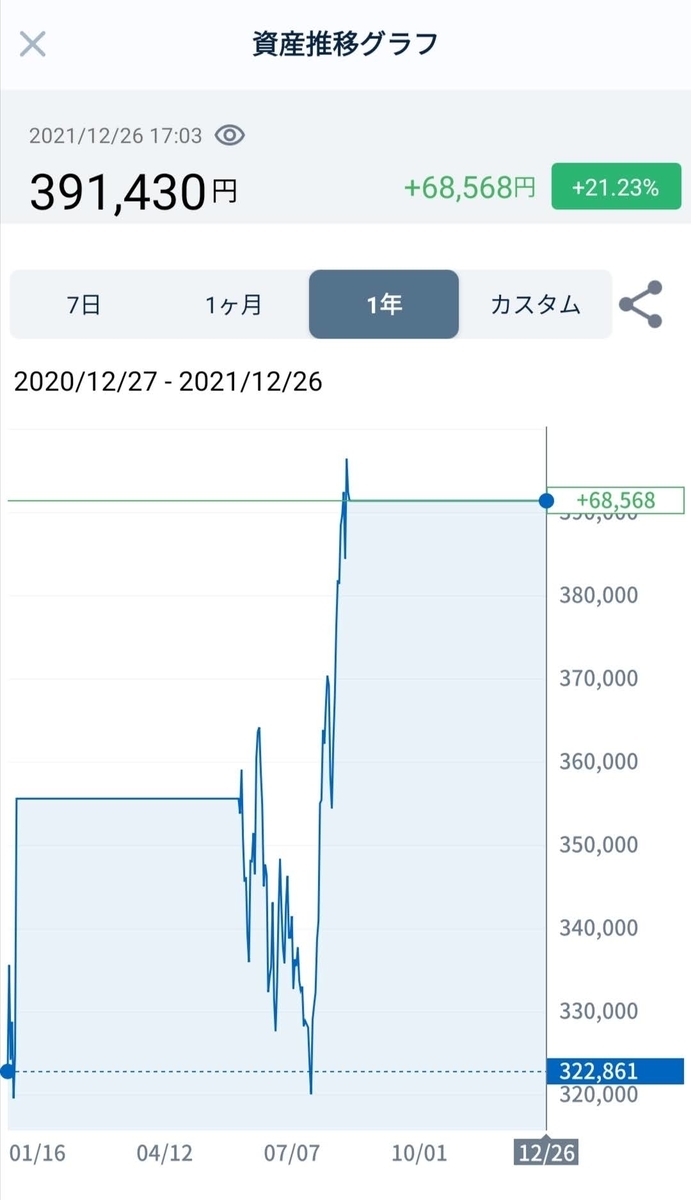Image resolution: width=691 pixels, height=1200 pixels.
Task: Switch to the 7日 range
Action: point(84,305)
